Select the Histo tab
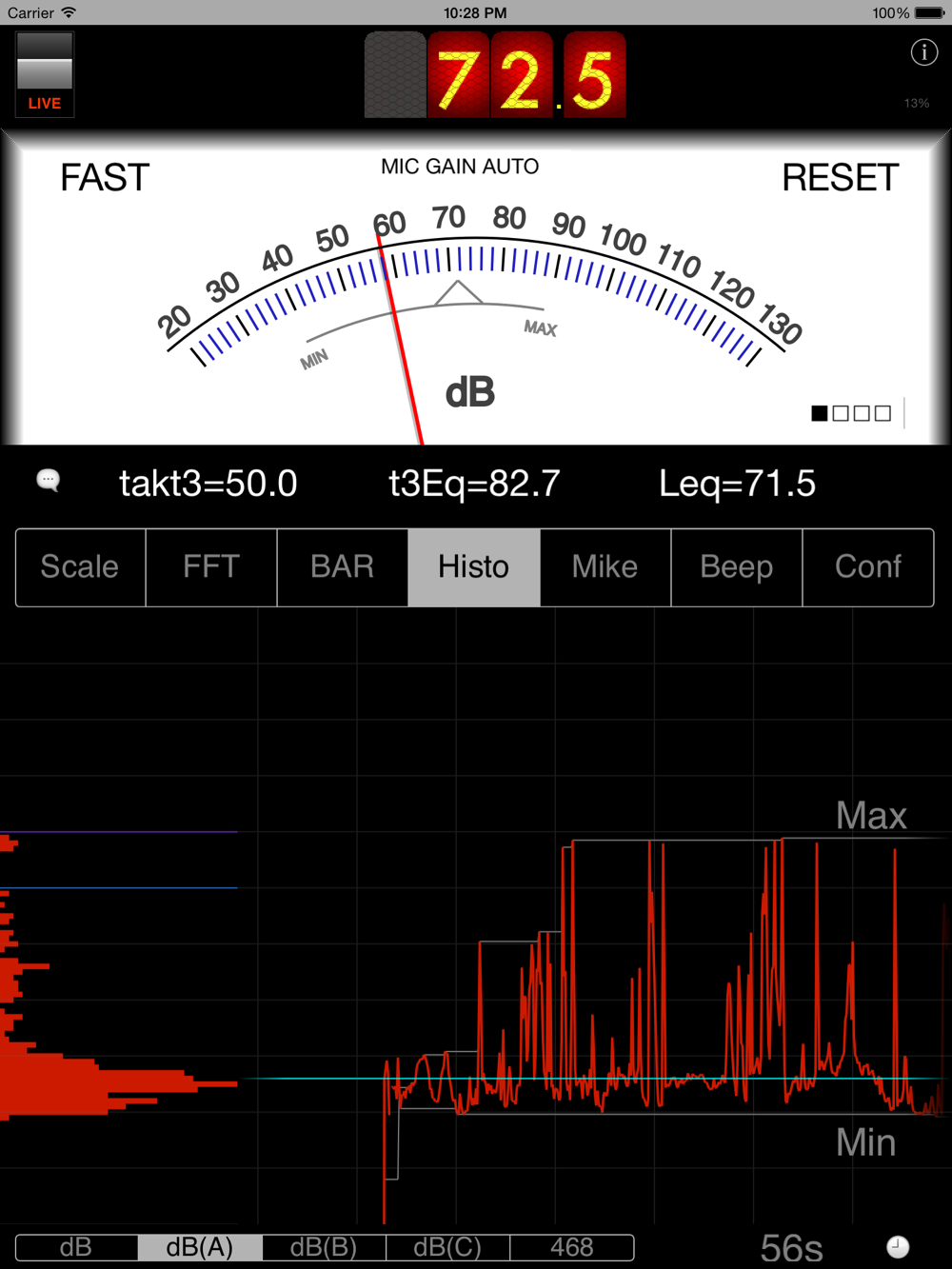Image resolution: width=952 pixels, height=1269 pixels. pyautogui.click(x=474, y=567)
